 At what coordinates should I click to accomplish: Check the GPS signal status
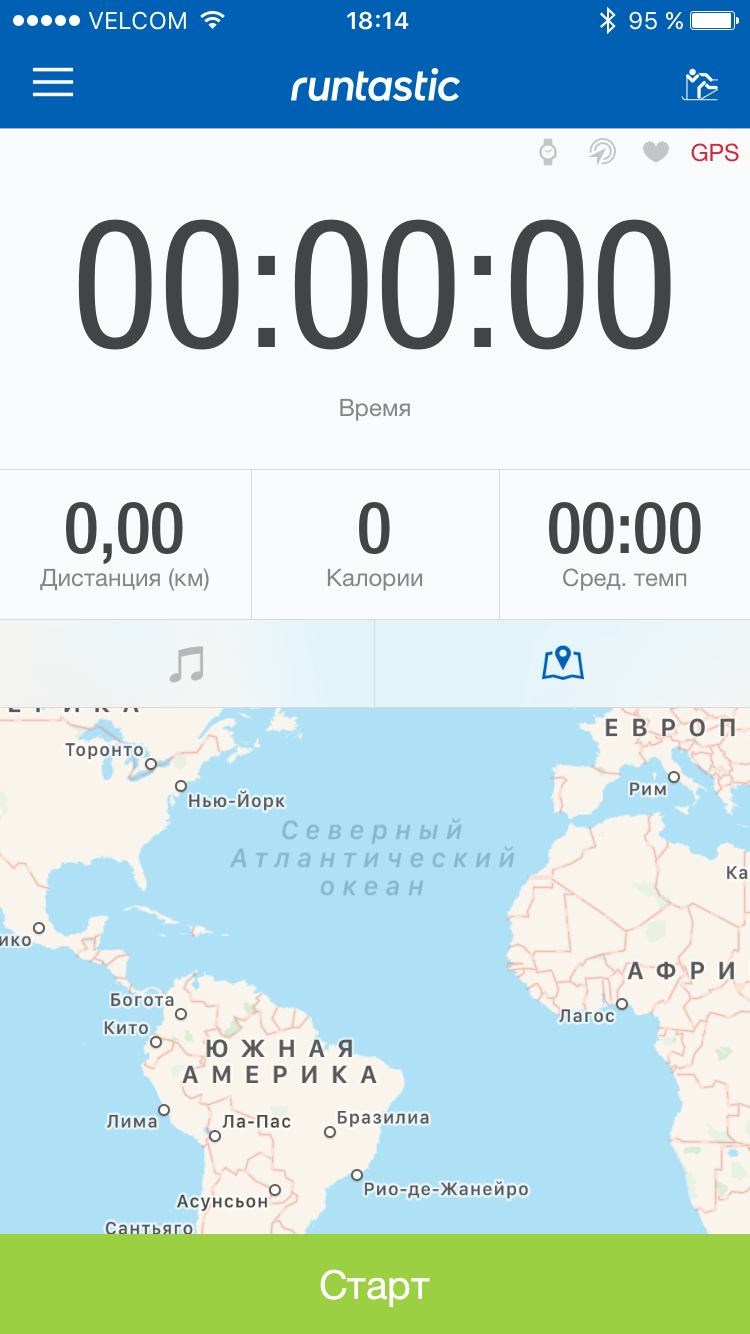pos(714,153)
